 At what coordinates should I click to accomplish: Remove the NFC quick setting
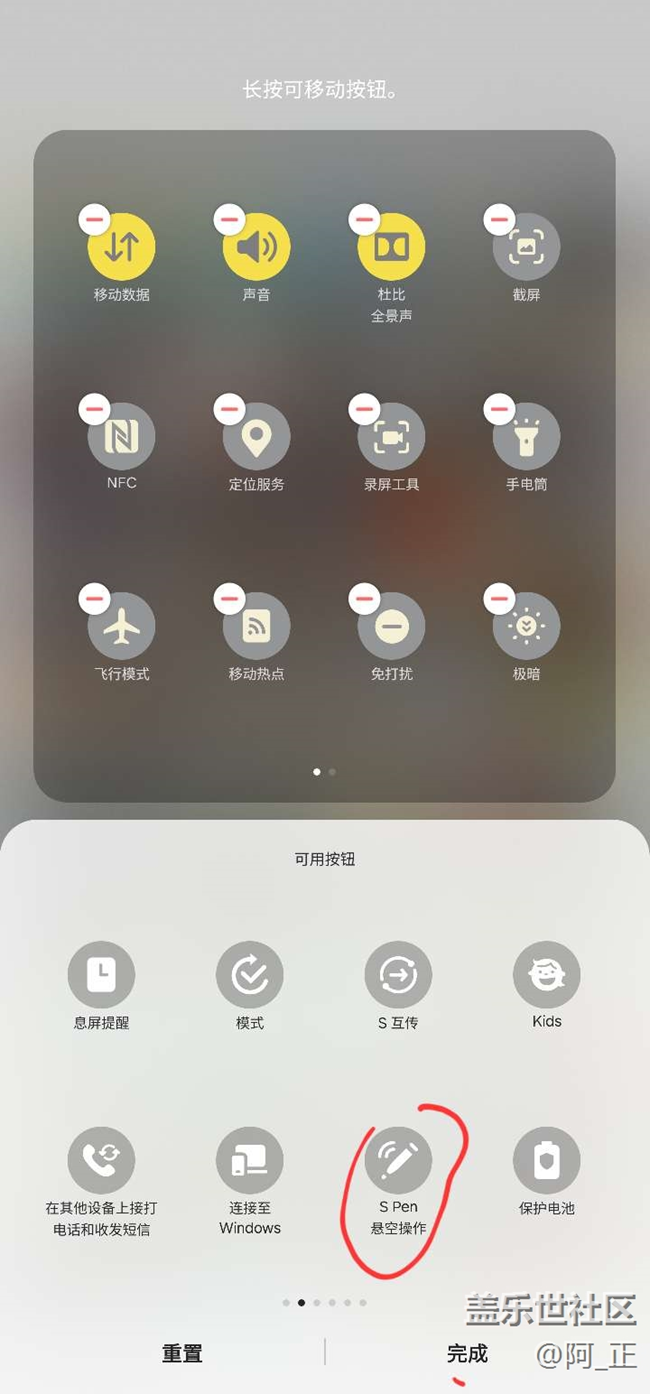click(x=95, y=408)
